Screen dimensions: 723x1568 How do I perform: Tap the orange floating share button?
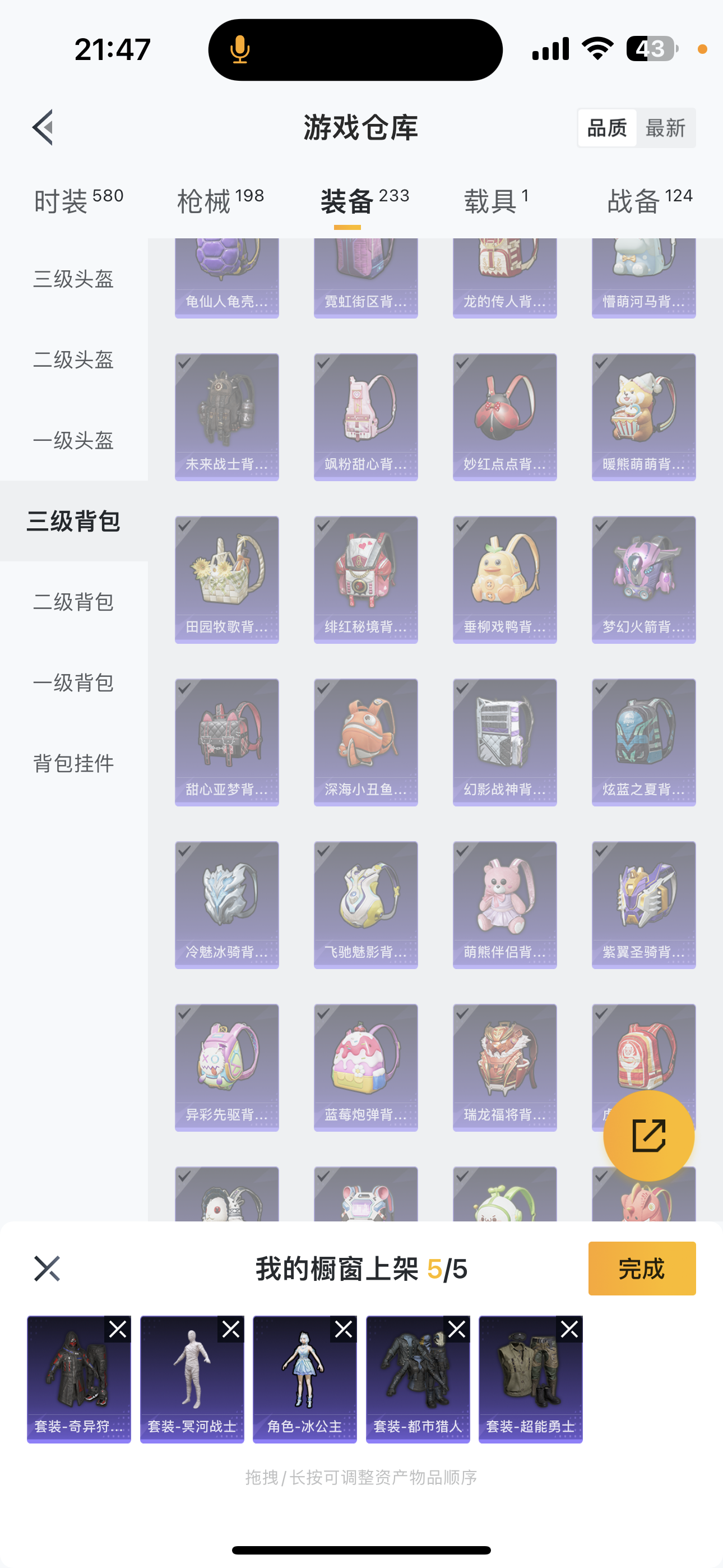648,1135
